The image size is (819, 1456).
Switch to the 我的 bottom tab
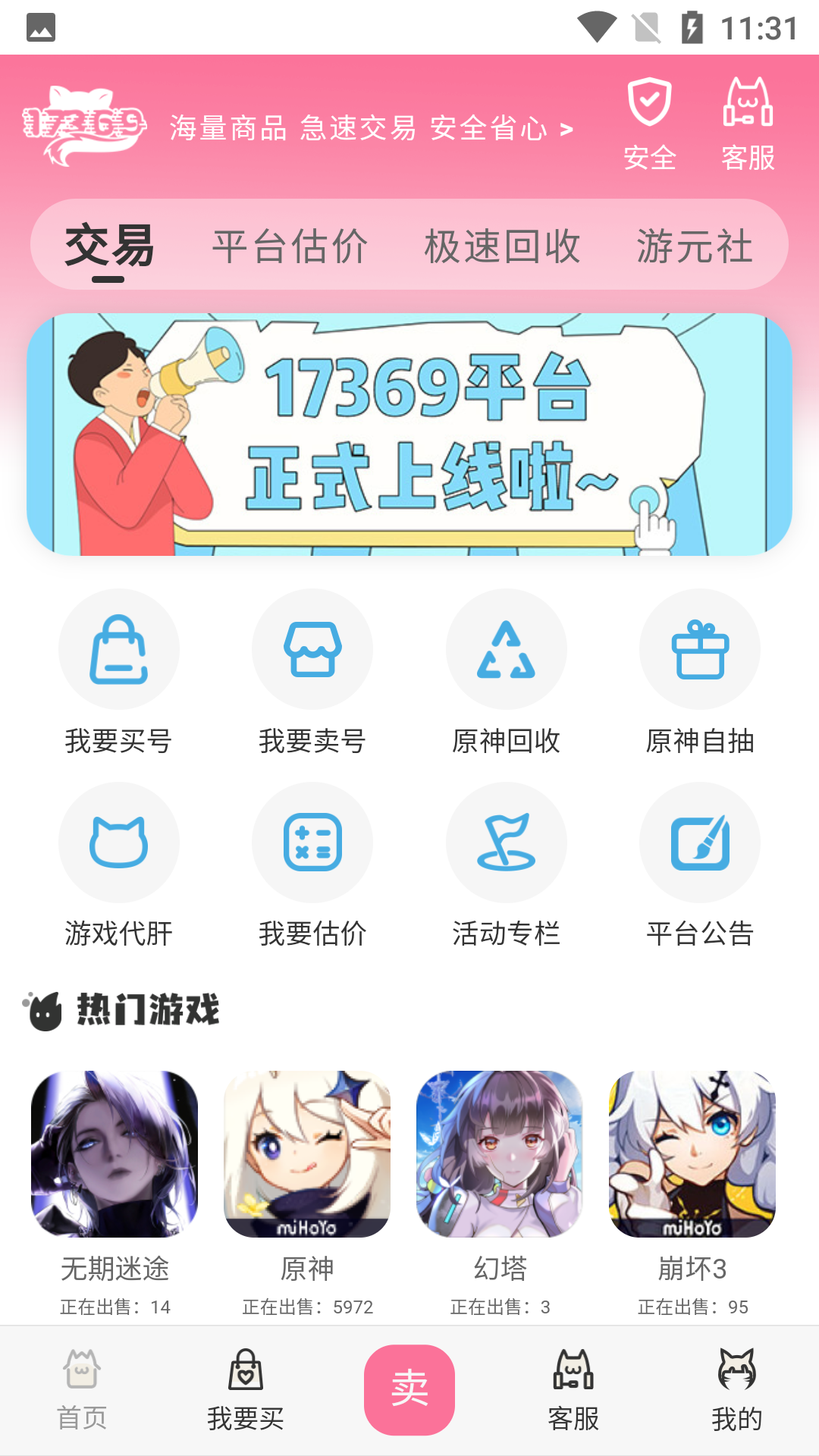click(737, 1391)
